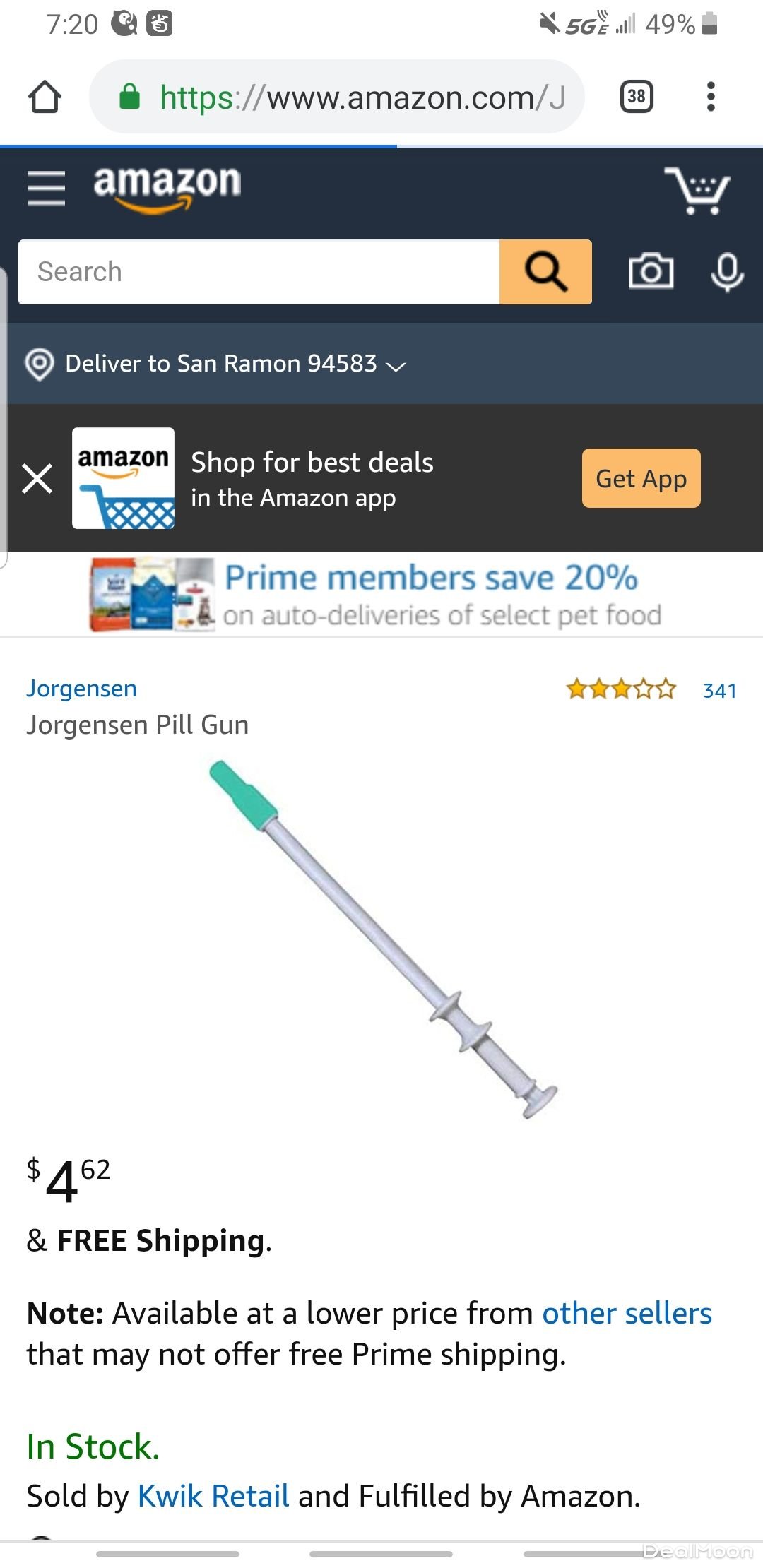
Task: Open the browser tab switcher showing 38
Action: pos(636,97)
